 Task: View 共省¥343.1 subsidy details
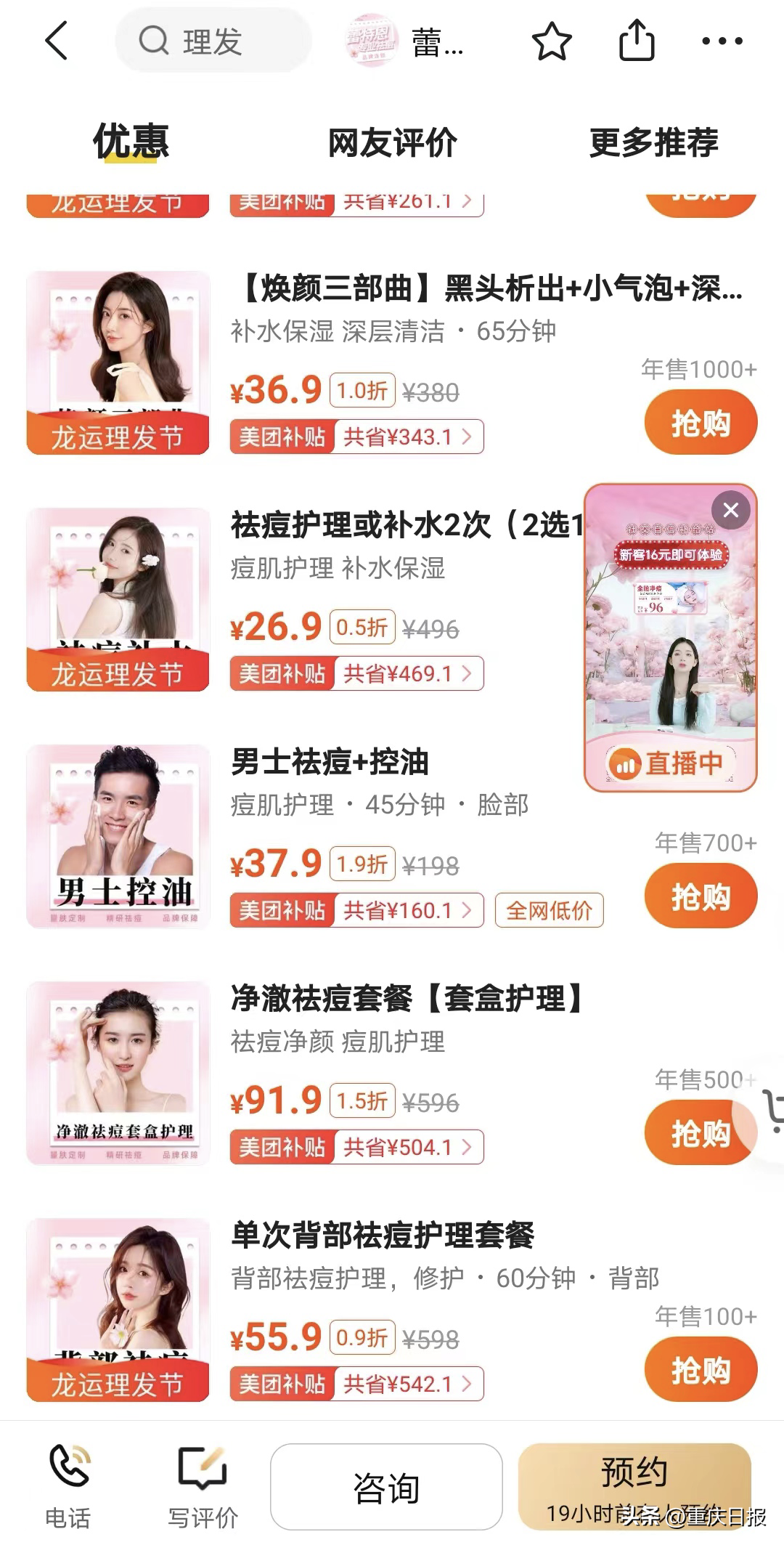(407, 437)
